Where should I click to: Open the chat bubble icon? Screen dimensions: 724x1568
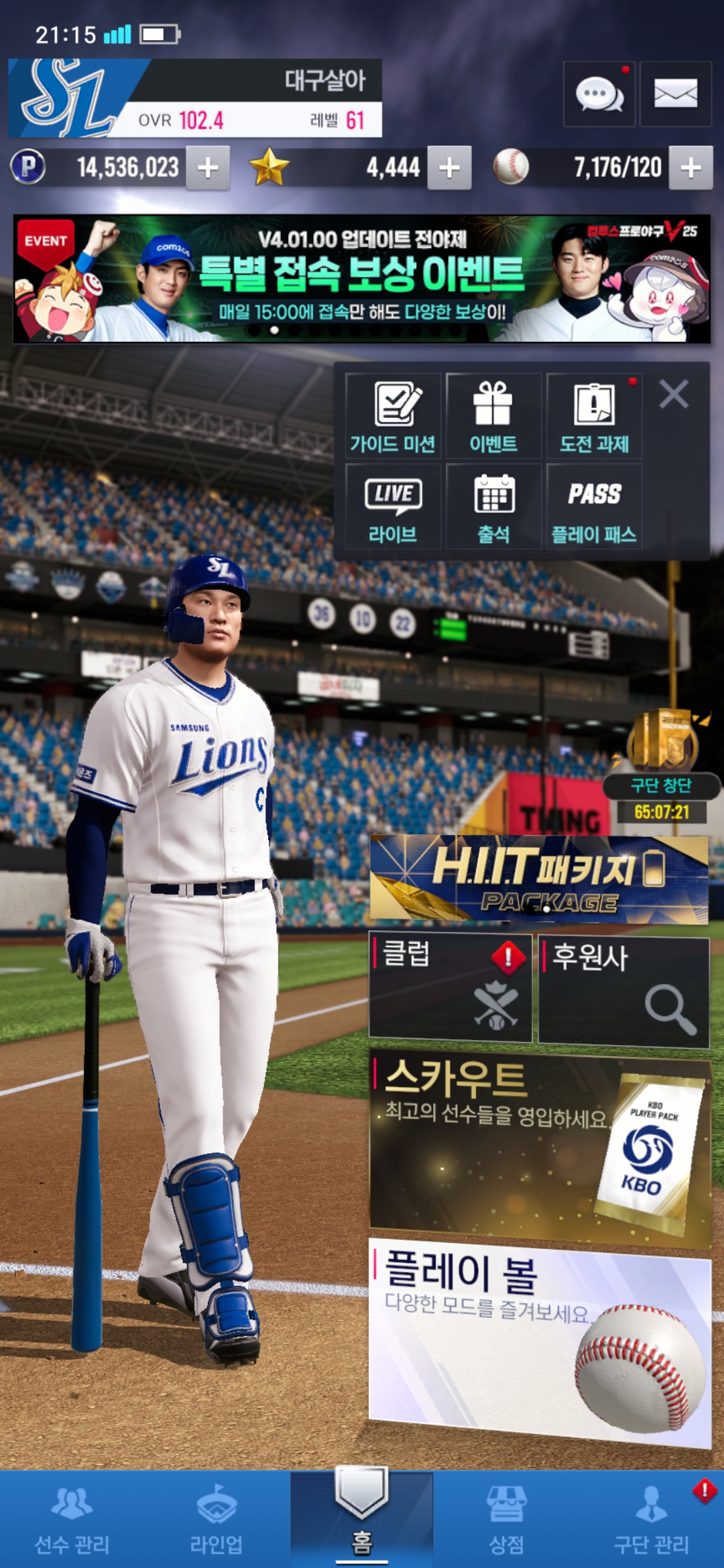[x=599, y=94]
